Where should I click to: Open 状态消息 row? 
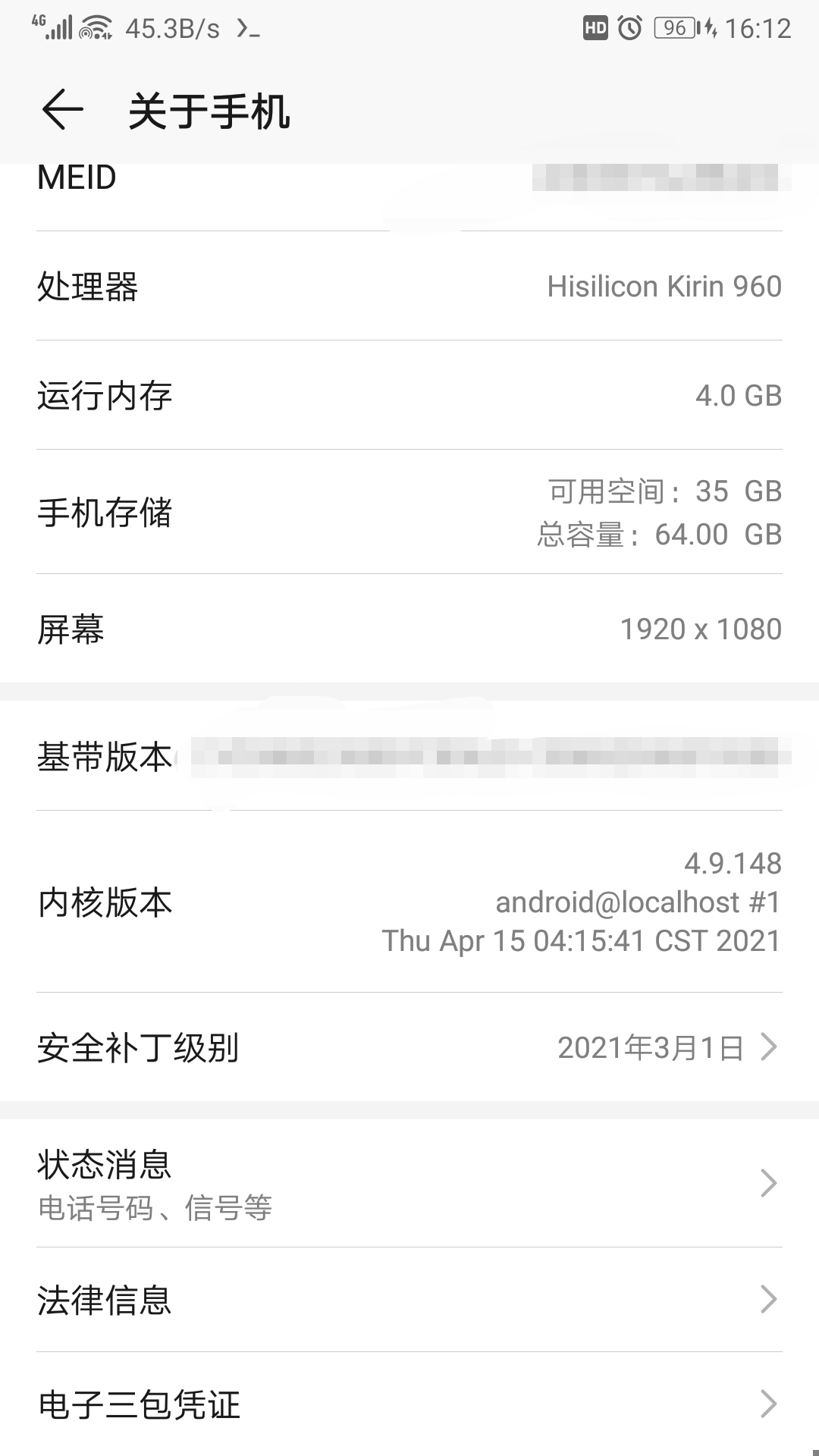(x=409, y=1183)
